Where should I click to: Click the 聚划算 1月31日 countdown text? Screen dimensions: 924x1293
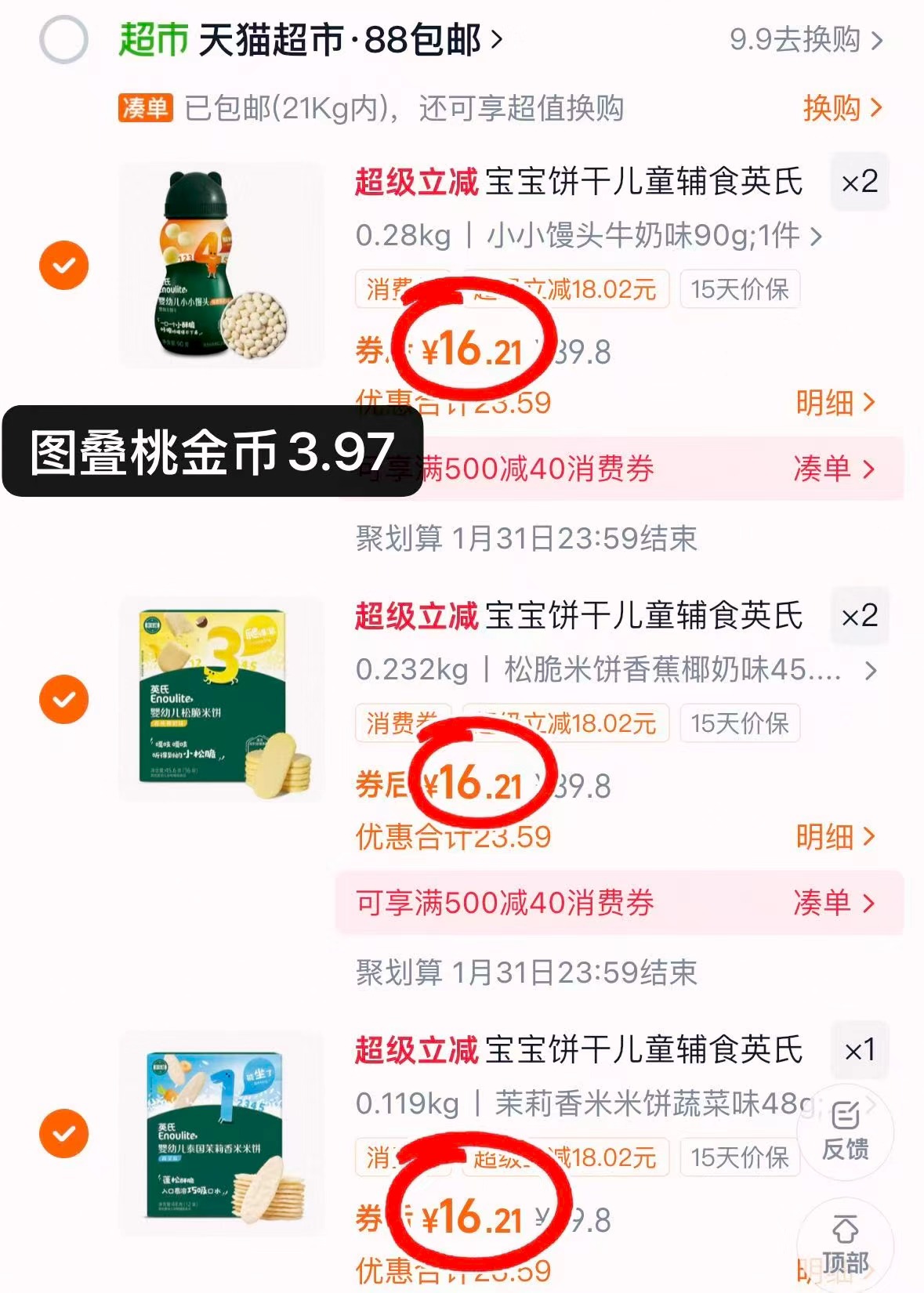[x=529, y=538]
